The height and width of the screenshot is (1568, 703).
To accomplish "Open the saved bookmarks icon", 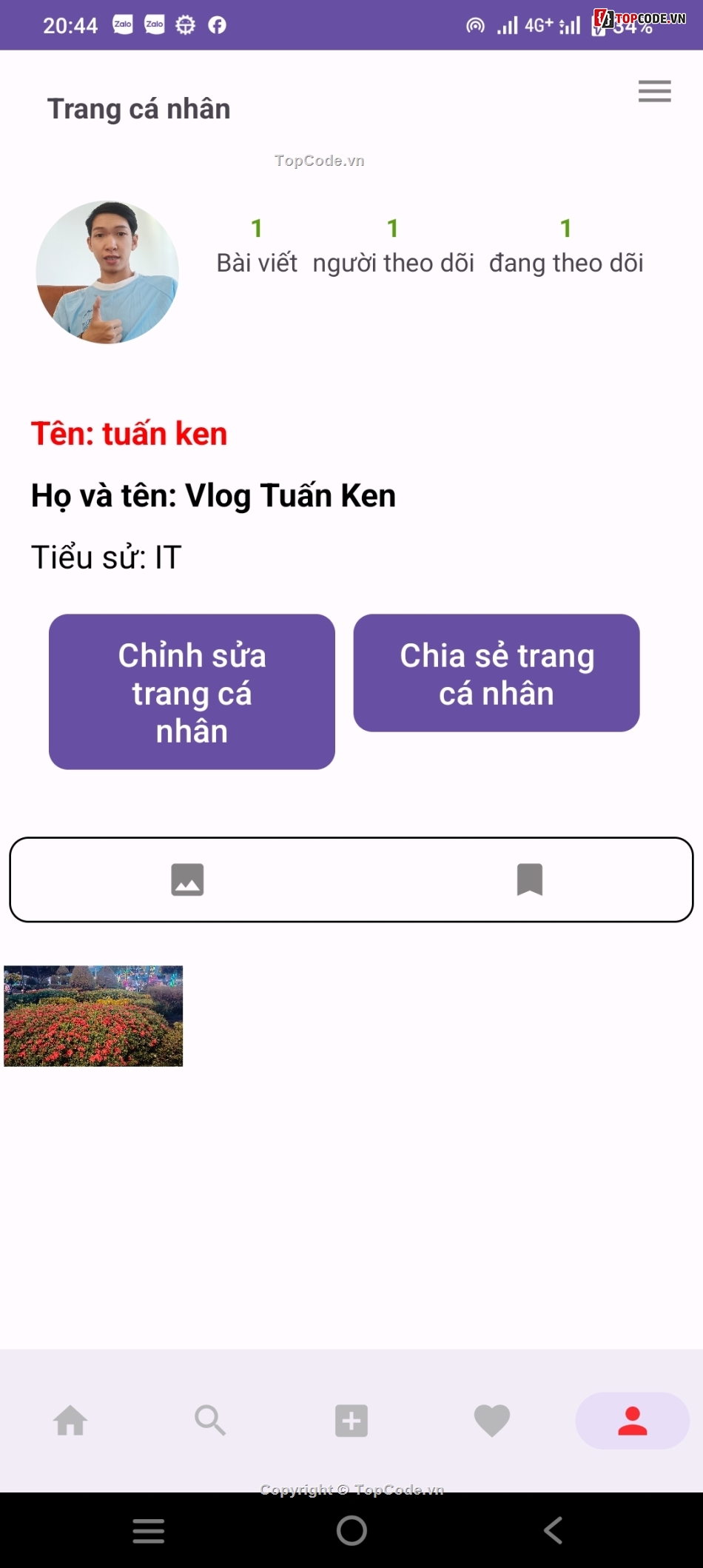I will click(x=530, y=880).
